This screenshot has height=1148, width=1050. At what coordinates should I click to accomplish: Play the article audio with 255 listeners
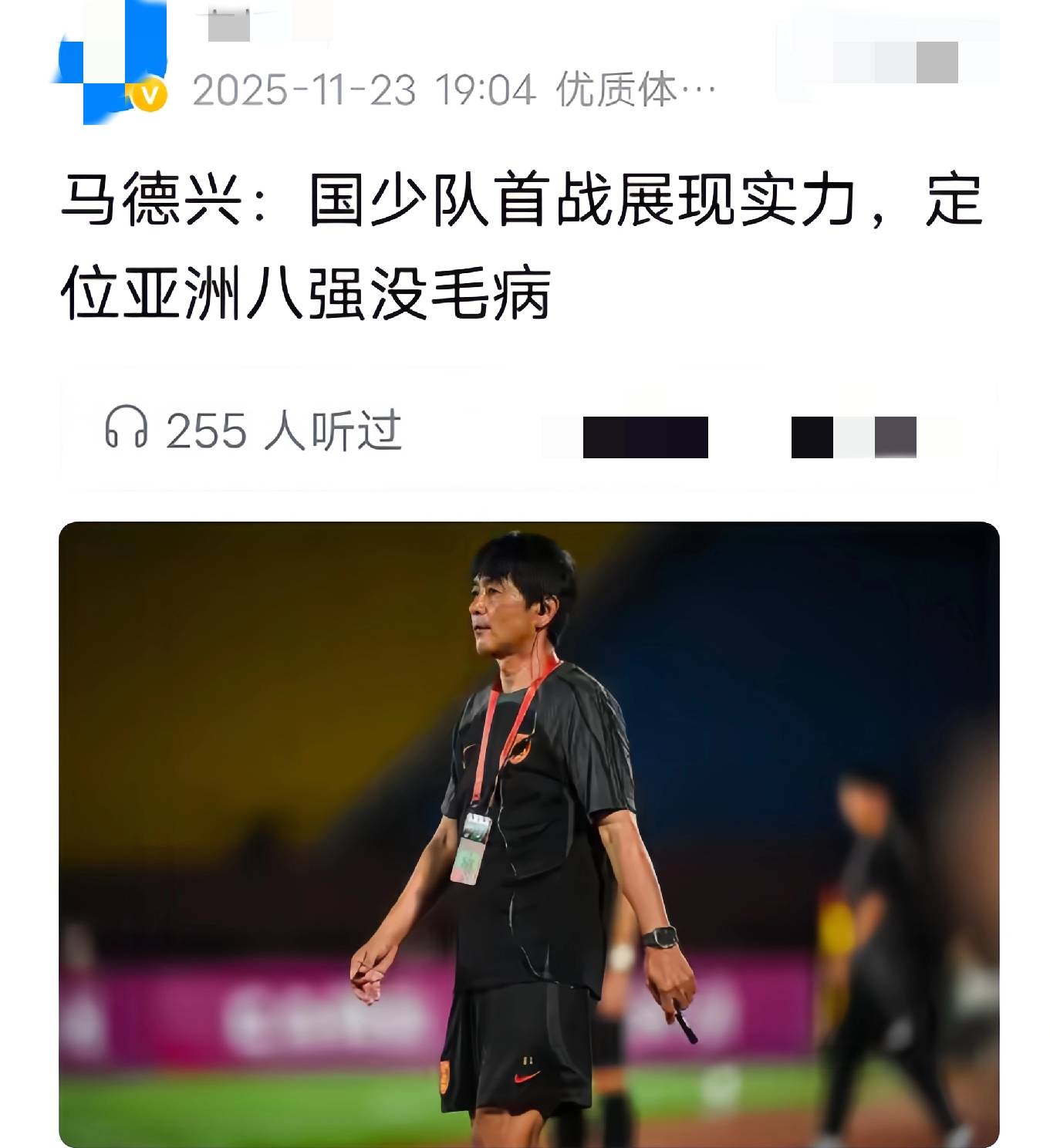click(253, 430)
